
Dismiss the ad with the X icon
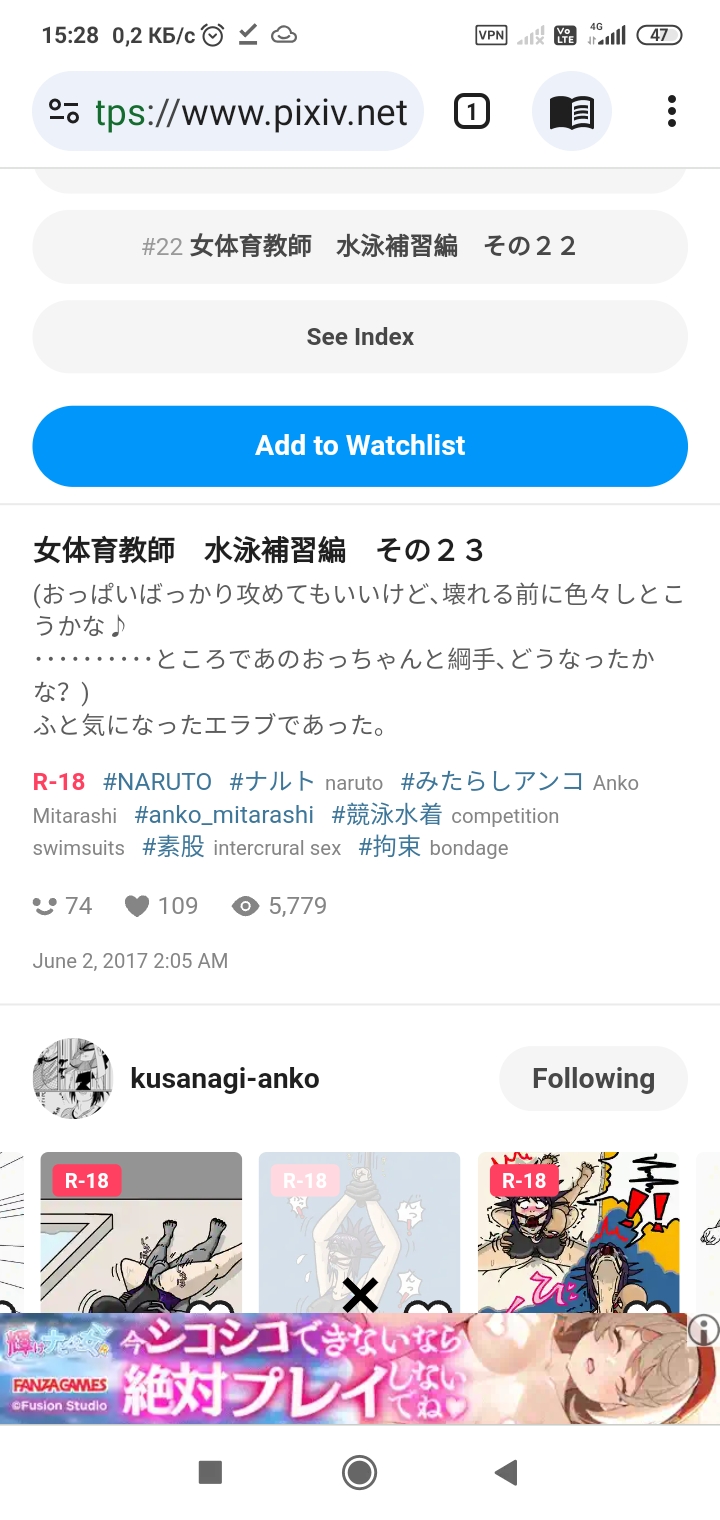tap(360, 1296)
